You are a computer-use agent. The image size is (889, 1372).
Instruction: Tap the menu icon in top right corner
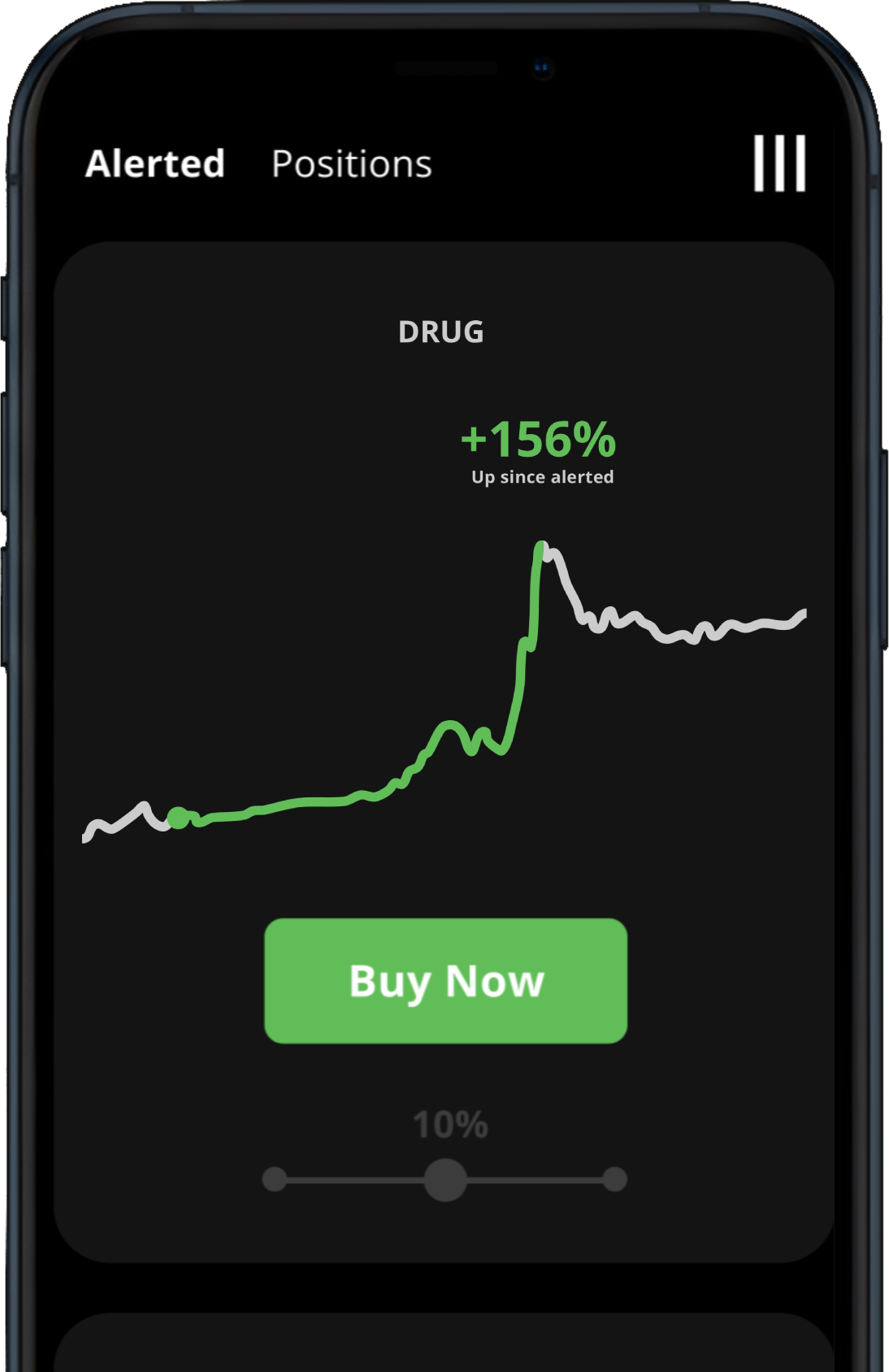778,163
